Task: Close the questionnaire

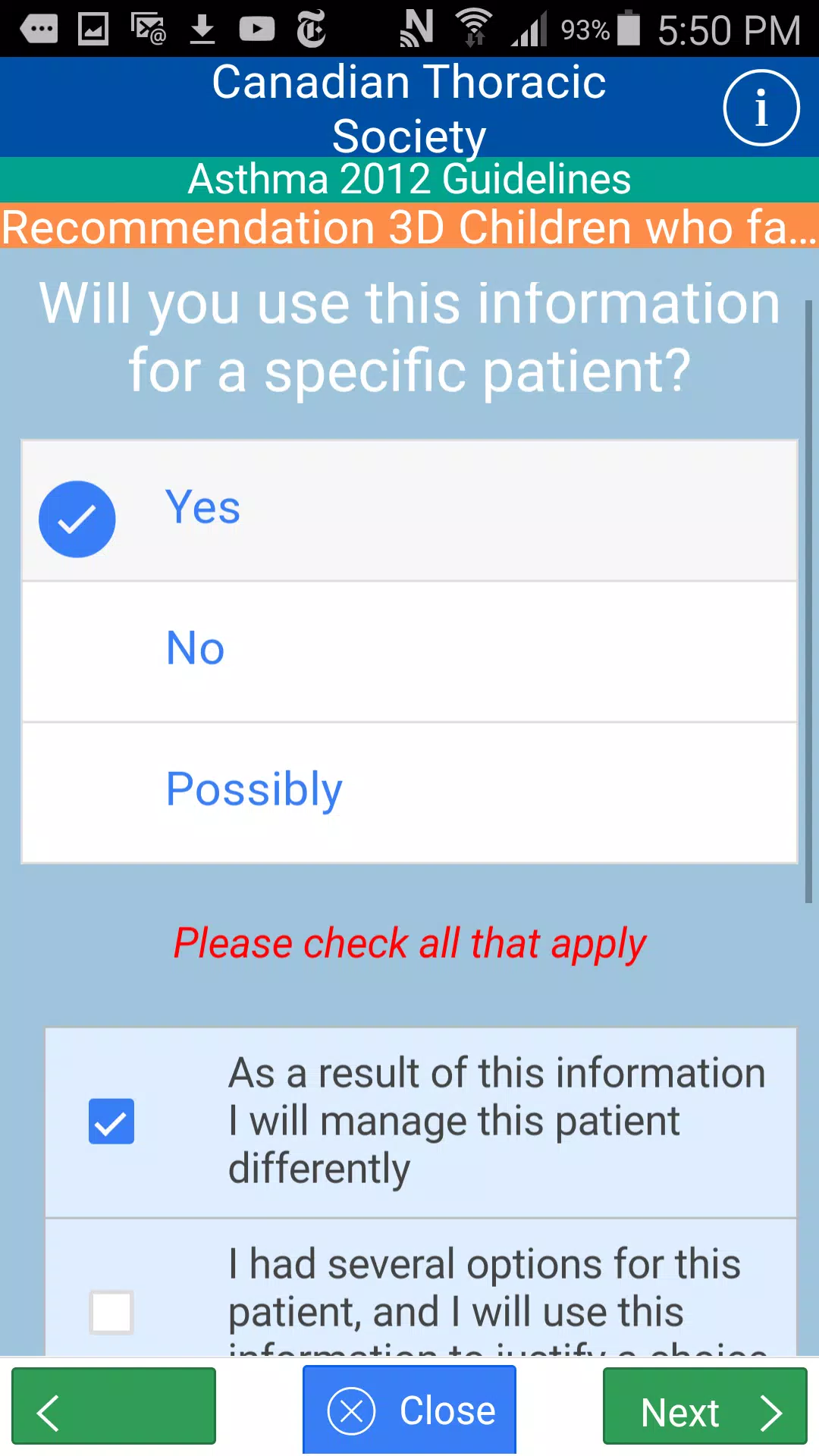Action: [409, 1410]
